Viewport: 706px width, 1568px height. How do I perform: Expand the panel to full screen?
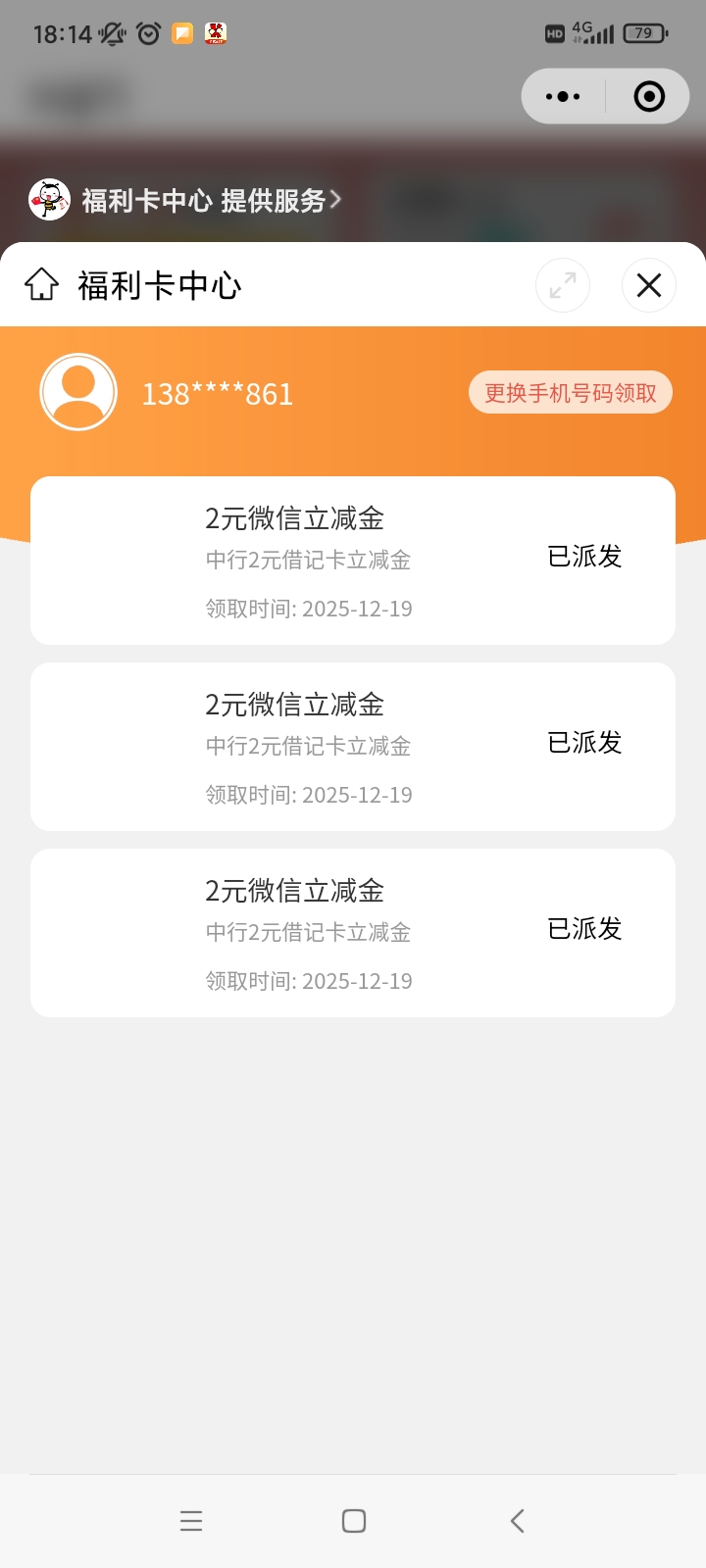pyautogui.click(x=563, y=285)
